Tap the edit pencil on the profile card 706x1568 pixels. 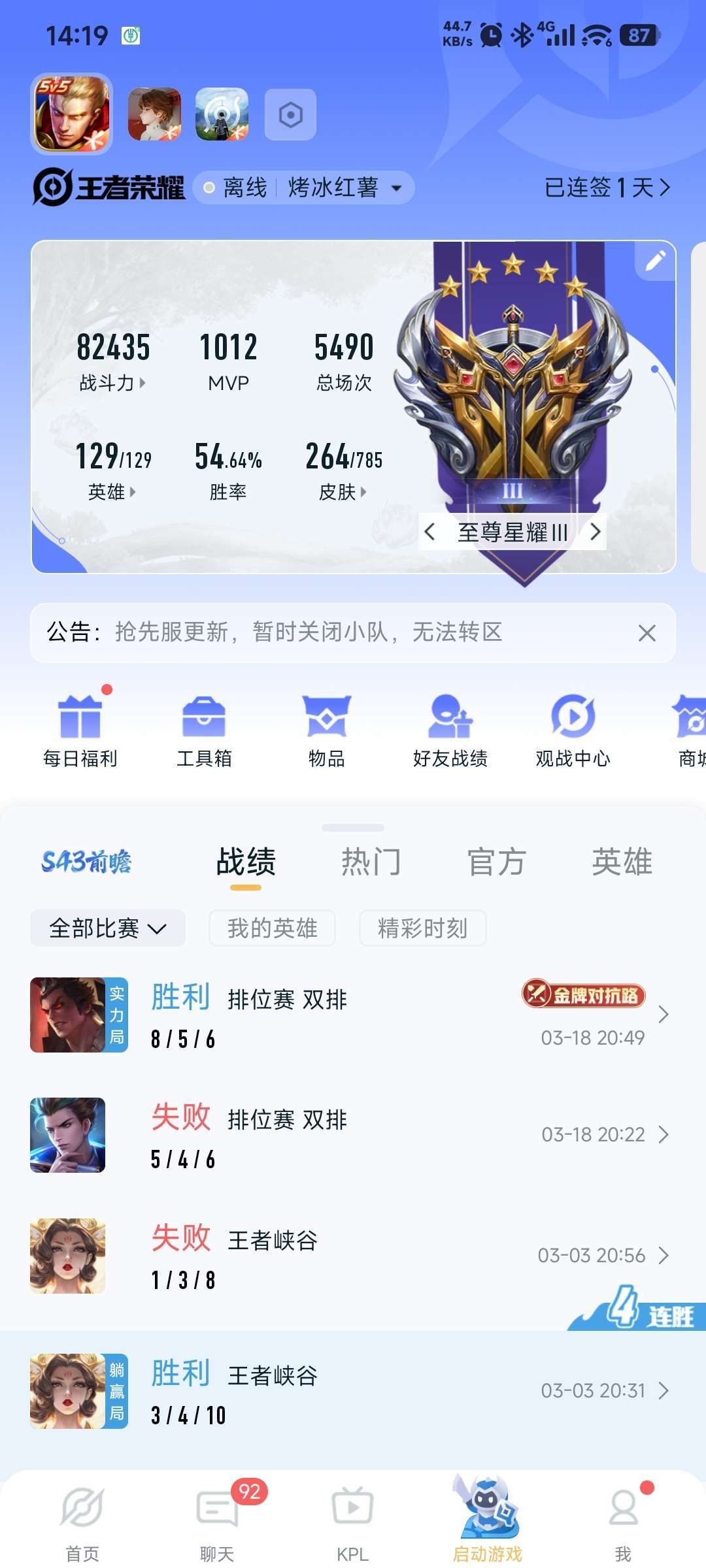[x=655, y=261]
